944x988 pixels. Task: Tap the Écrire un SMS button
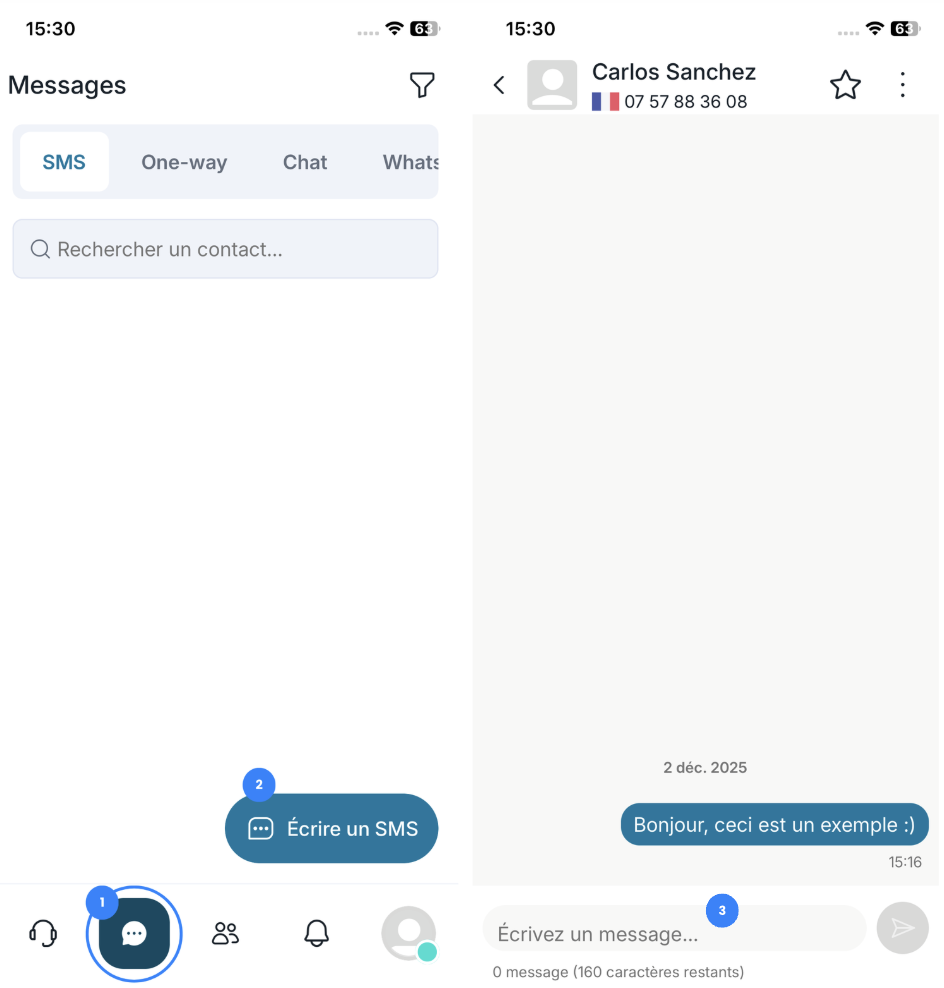pyautogui.click(x=332, y=828)
